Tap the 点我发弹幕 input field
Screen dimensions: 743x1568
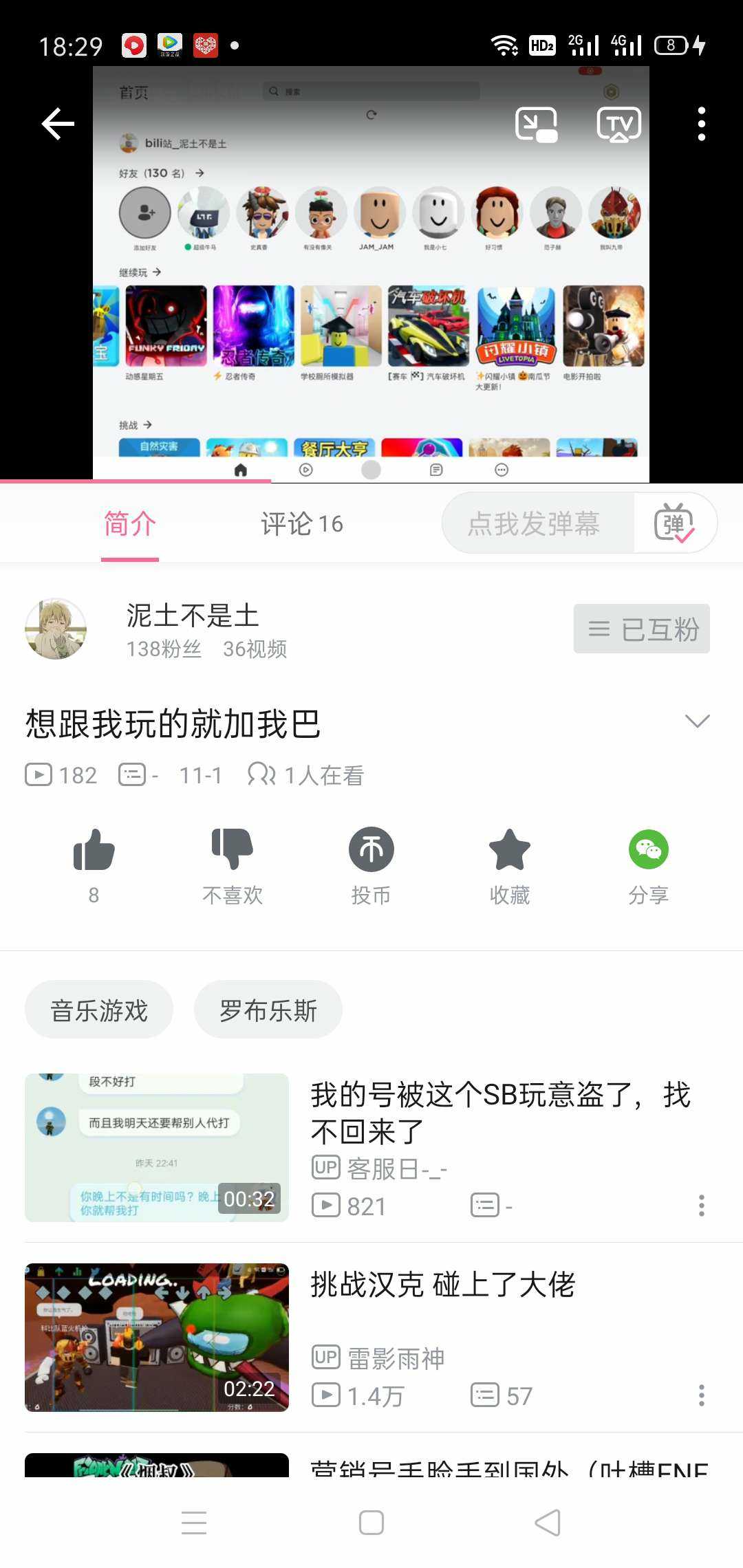(x=534, y=524)
